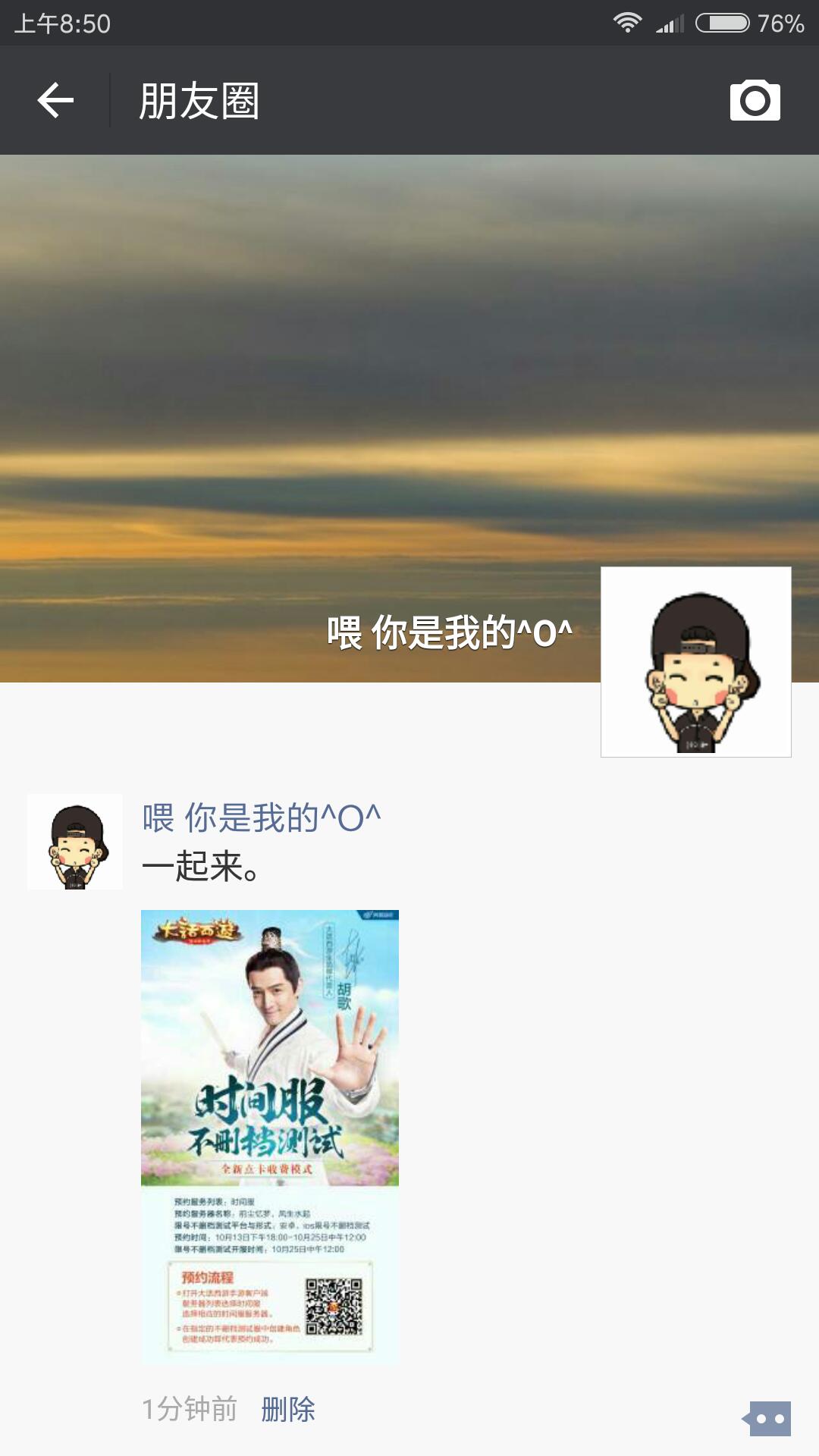Viewport: 819px width, 1456px height.
Task: Go back from 朋友圈
Action: coord(55,100)
